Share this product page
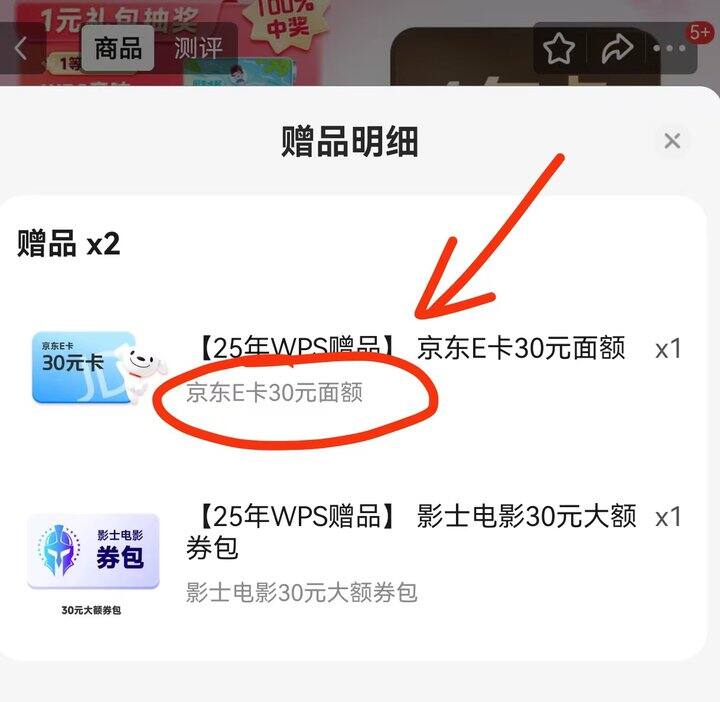720x702 pixels. click(x=618, y=48)
